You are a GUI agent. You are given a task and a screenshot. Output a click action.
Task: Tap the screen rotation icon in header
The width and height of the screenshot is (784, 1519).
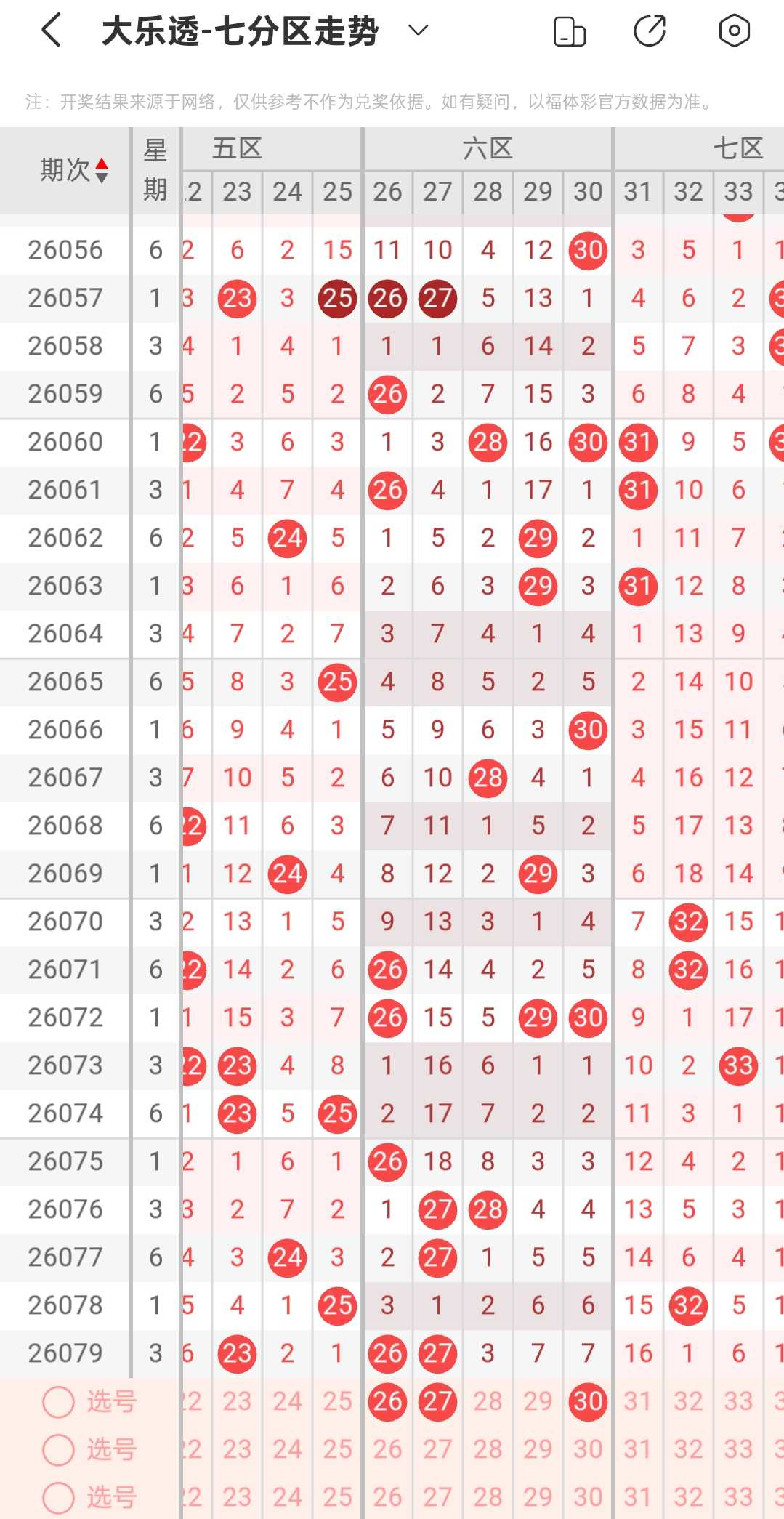point(570,31)
